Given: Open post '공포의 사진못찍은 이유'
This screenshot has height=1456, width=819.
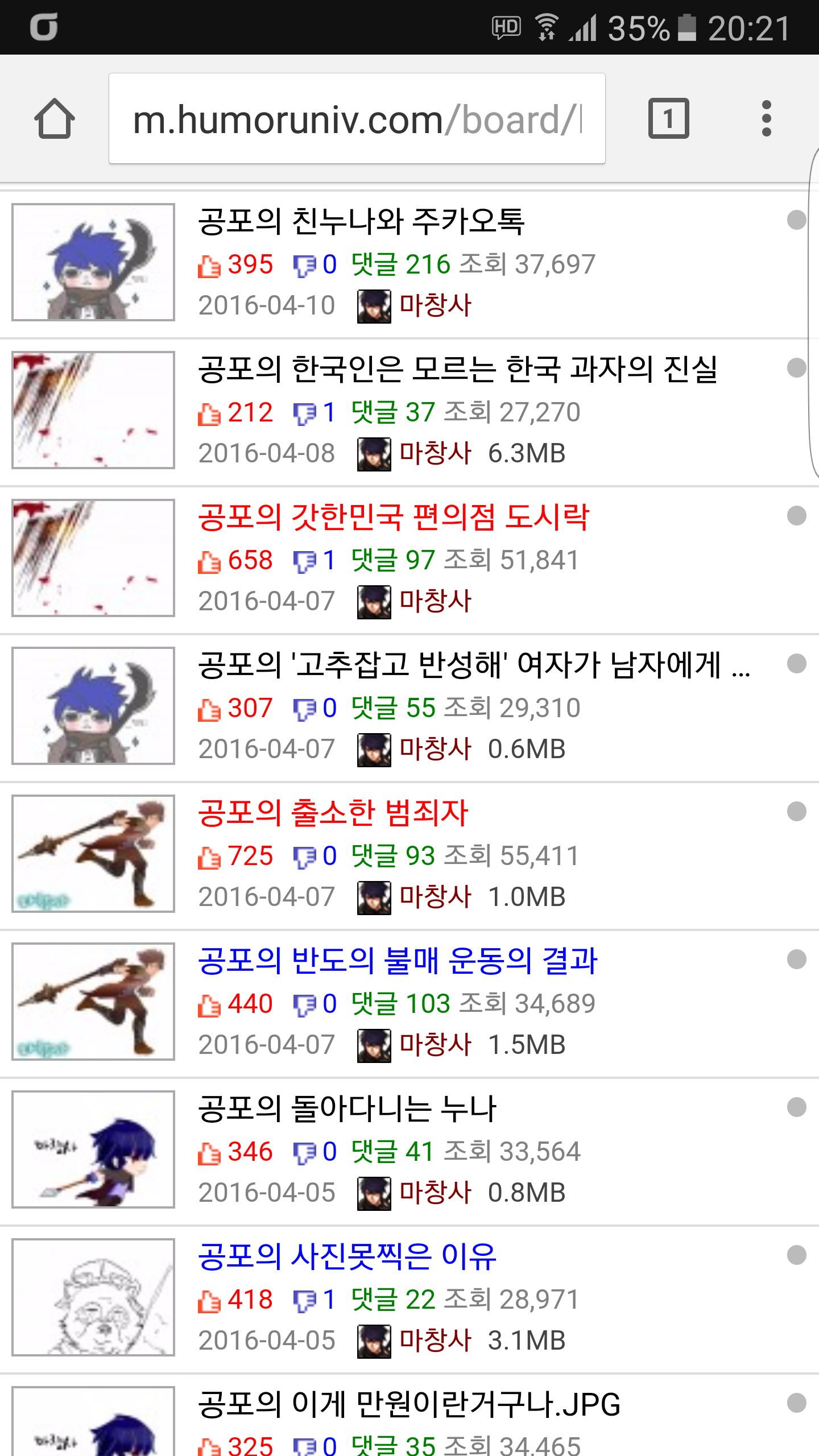Looking at the screenshot, I should pyautogui.click(x=347, y=1257).
